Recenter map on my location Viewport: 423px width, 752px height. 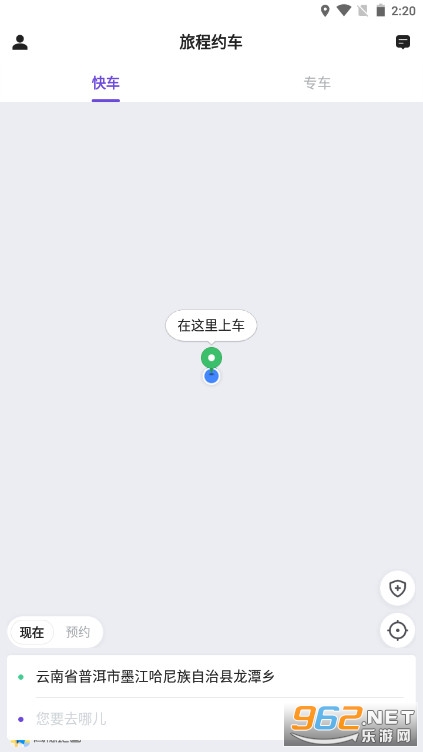click(x=398, y=630)
